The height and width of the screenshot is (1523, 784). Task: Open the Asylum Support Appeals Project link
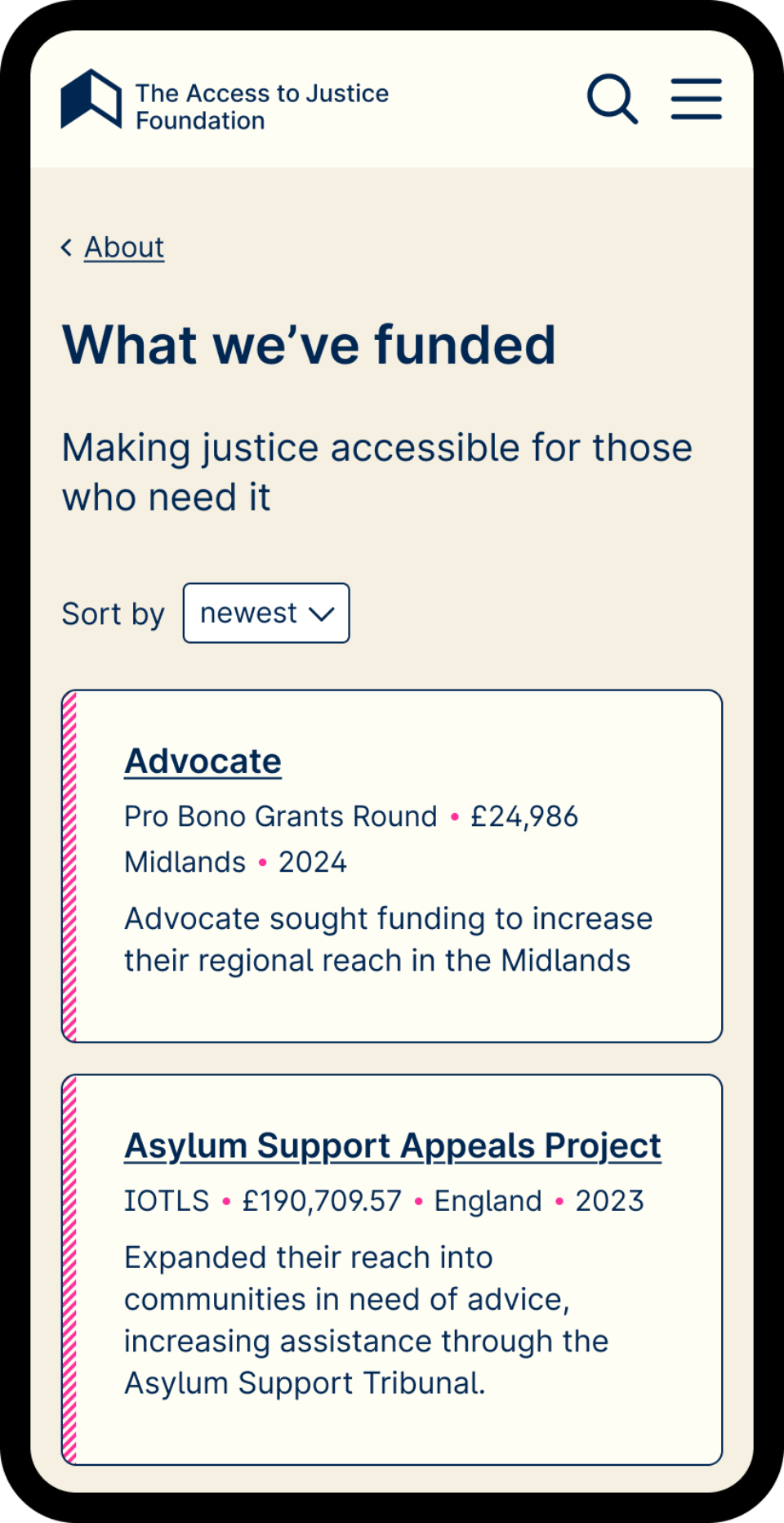point(392,1146)
